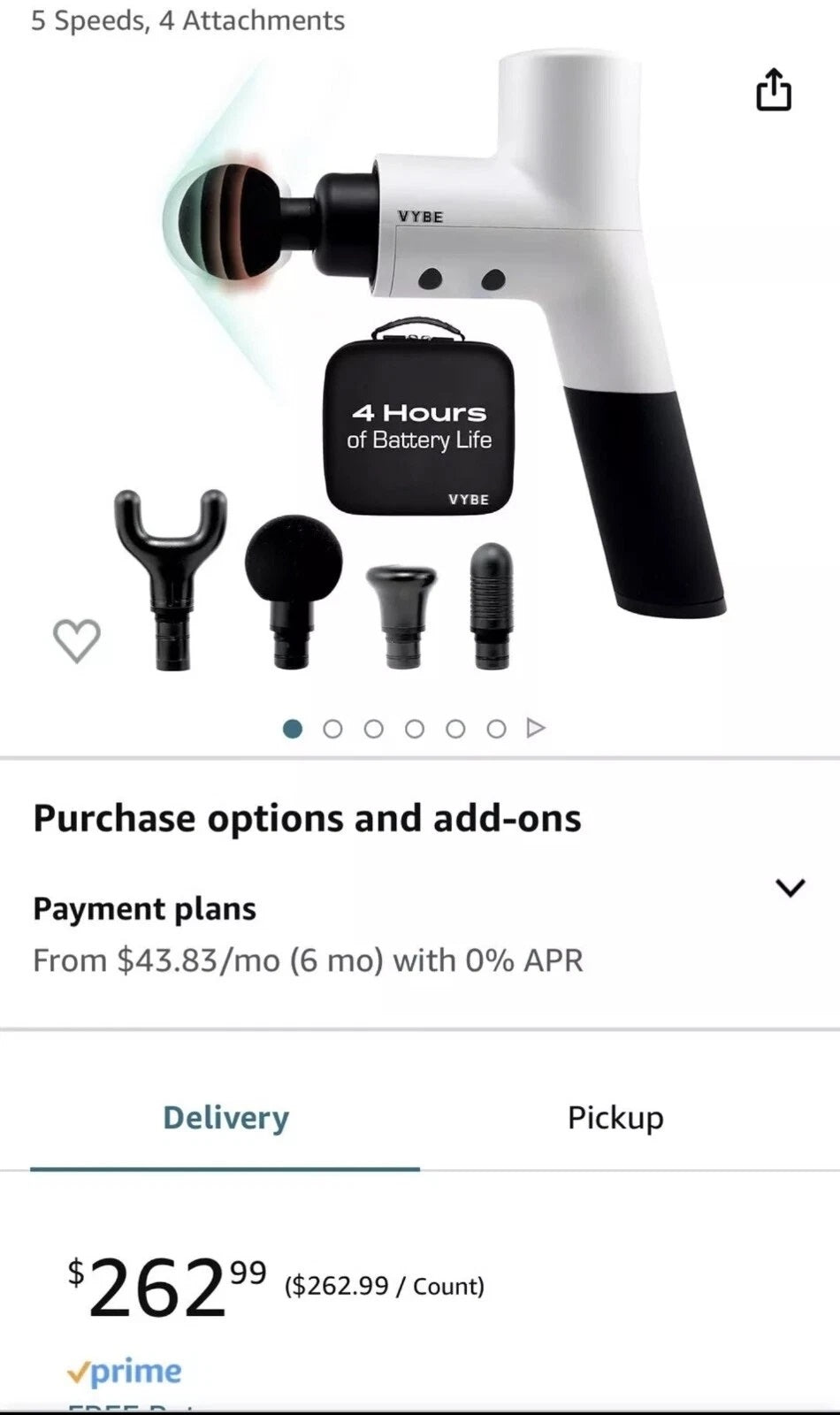Viewport: 840px width, 1415px height.
Task: Open Purchase options and add-ons
Action: (306, 818)
